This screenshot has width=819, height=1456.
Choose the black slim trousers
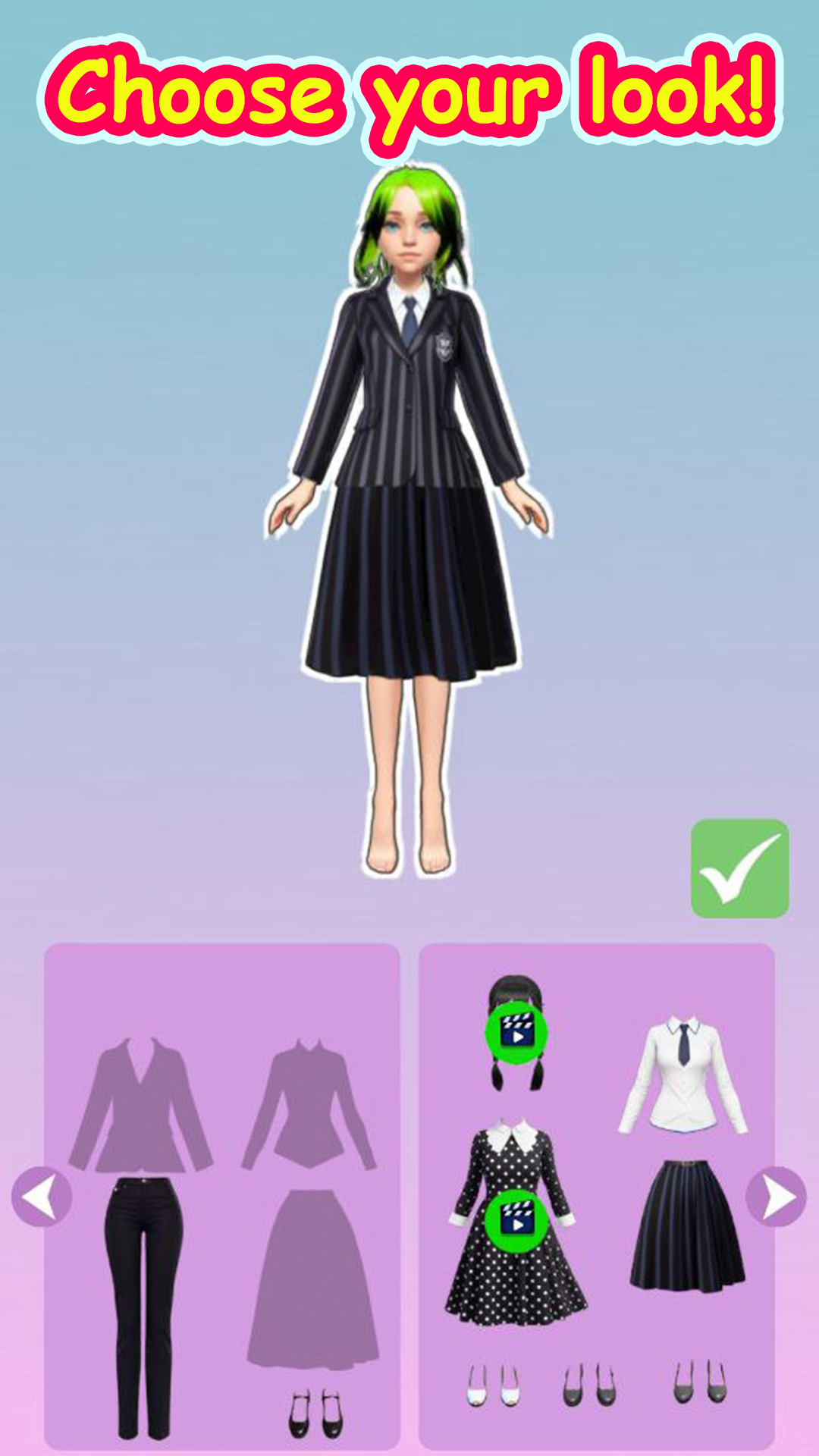(143, 1304)
